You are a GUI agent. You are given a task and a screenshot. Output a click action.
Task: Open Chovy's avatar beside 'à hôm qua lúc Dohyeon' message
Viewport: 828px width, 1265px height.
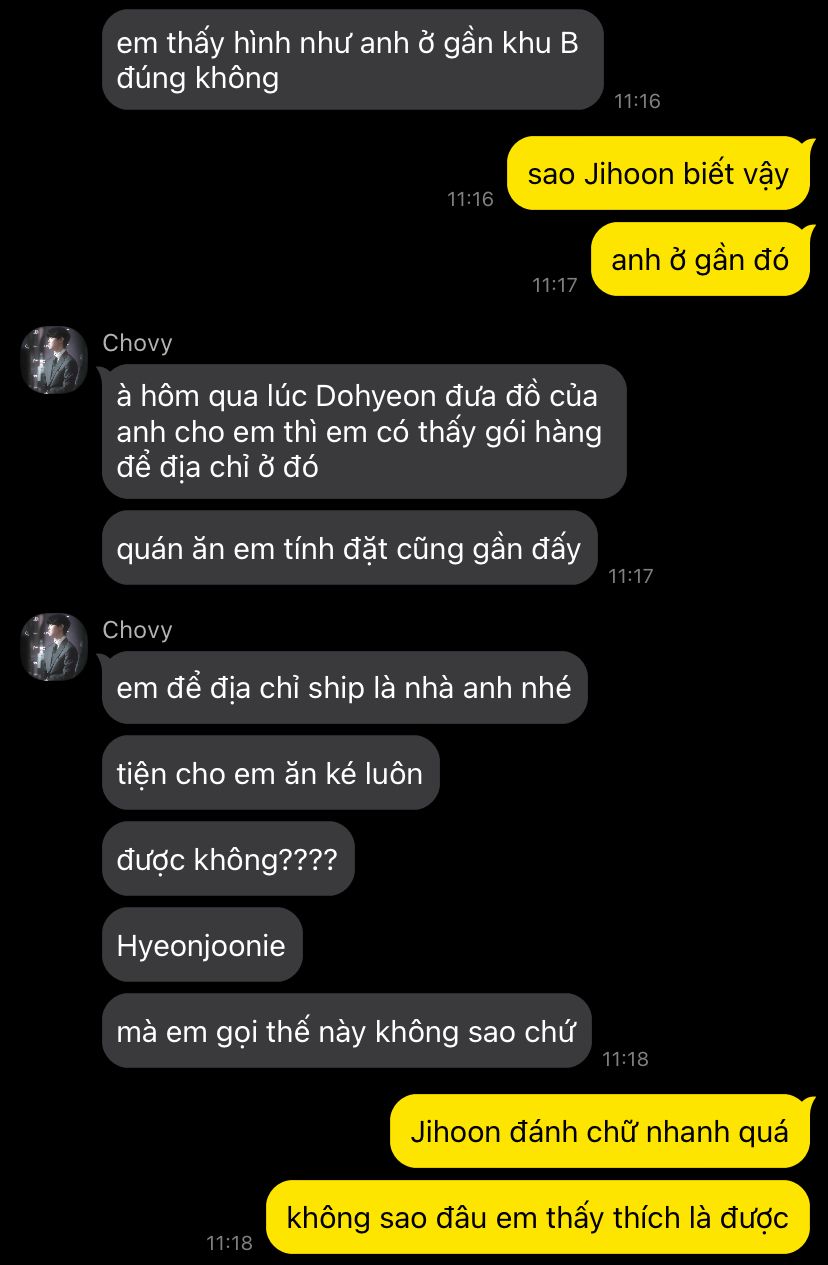pyautogui.click(x=55, y=360)
